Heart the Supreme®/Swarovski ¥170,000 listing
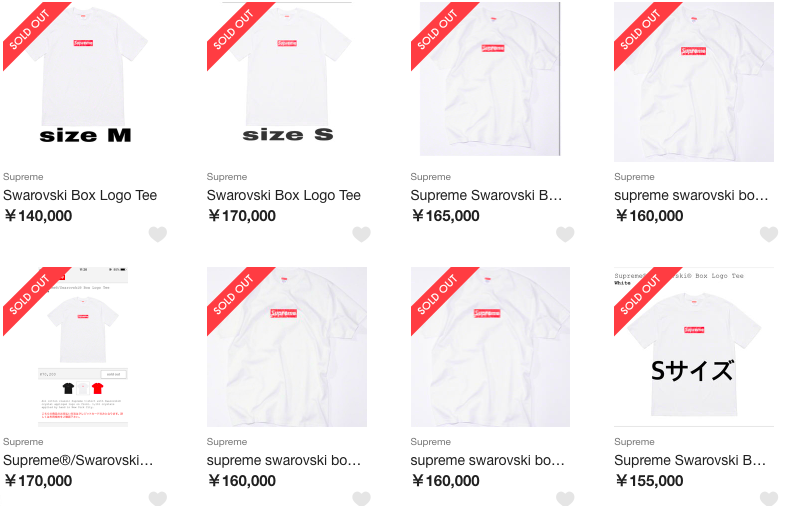 point(157,498)
